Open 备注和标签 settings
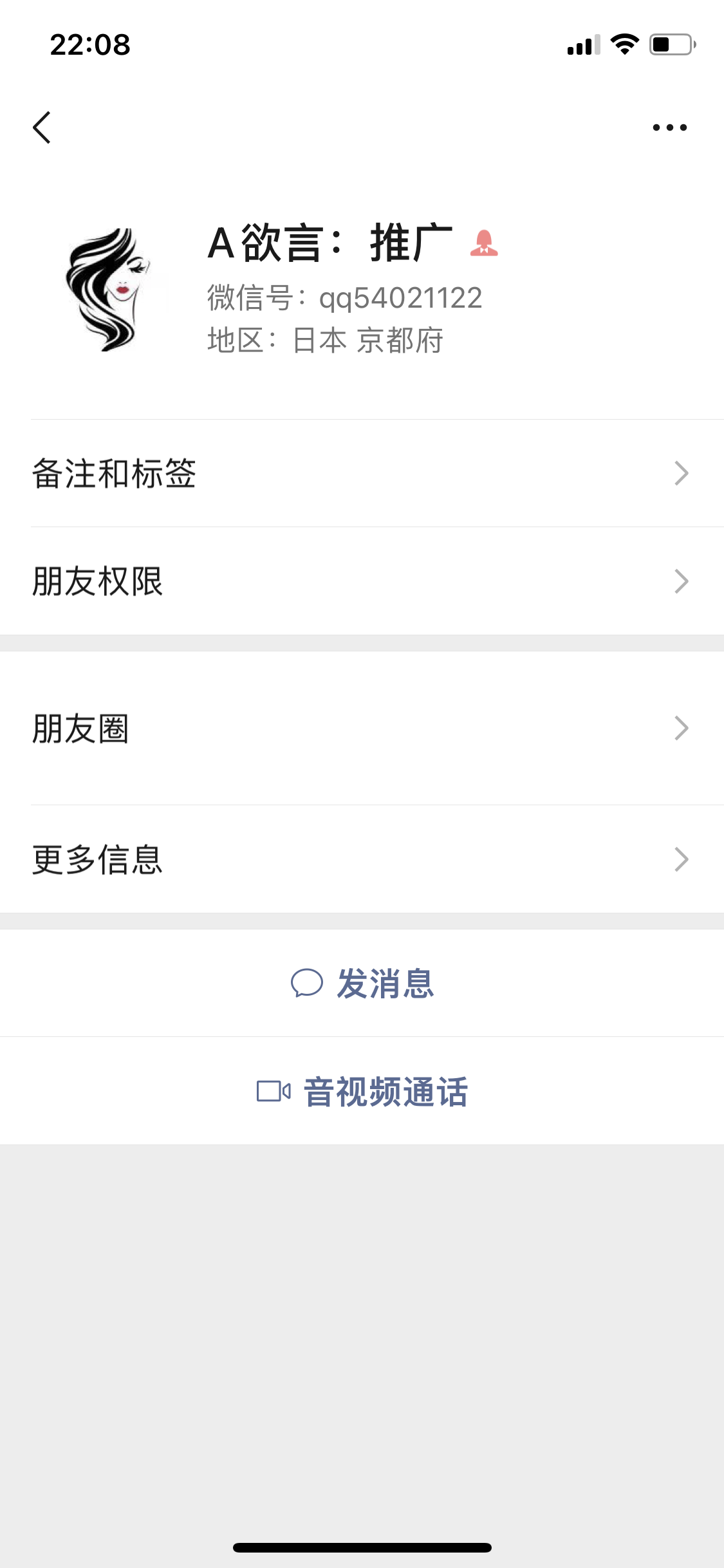Viewport: 724px width, 1568px height. pos(362,473)
